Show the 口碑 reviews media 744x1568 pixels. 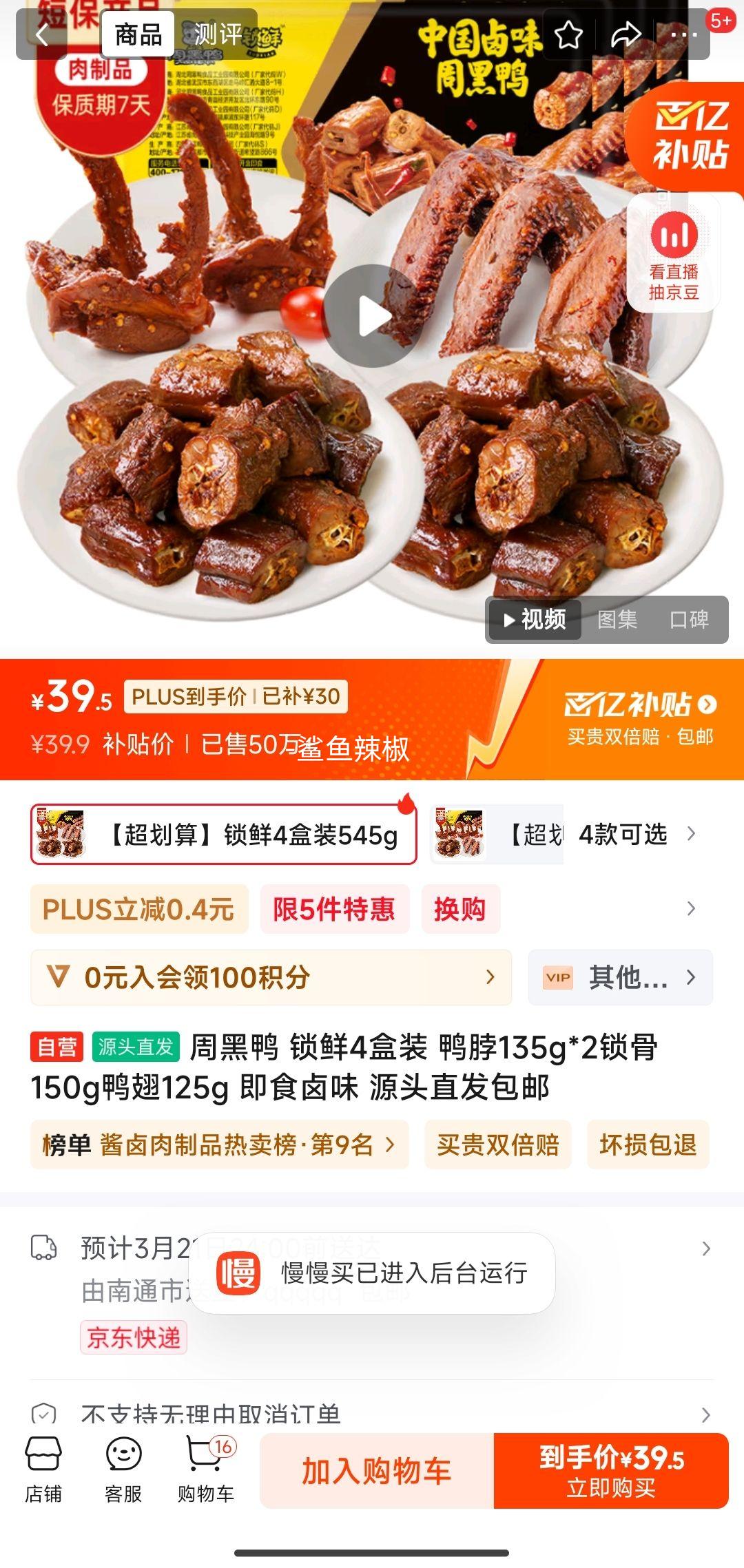point(689,620)
